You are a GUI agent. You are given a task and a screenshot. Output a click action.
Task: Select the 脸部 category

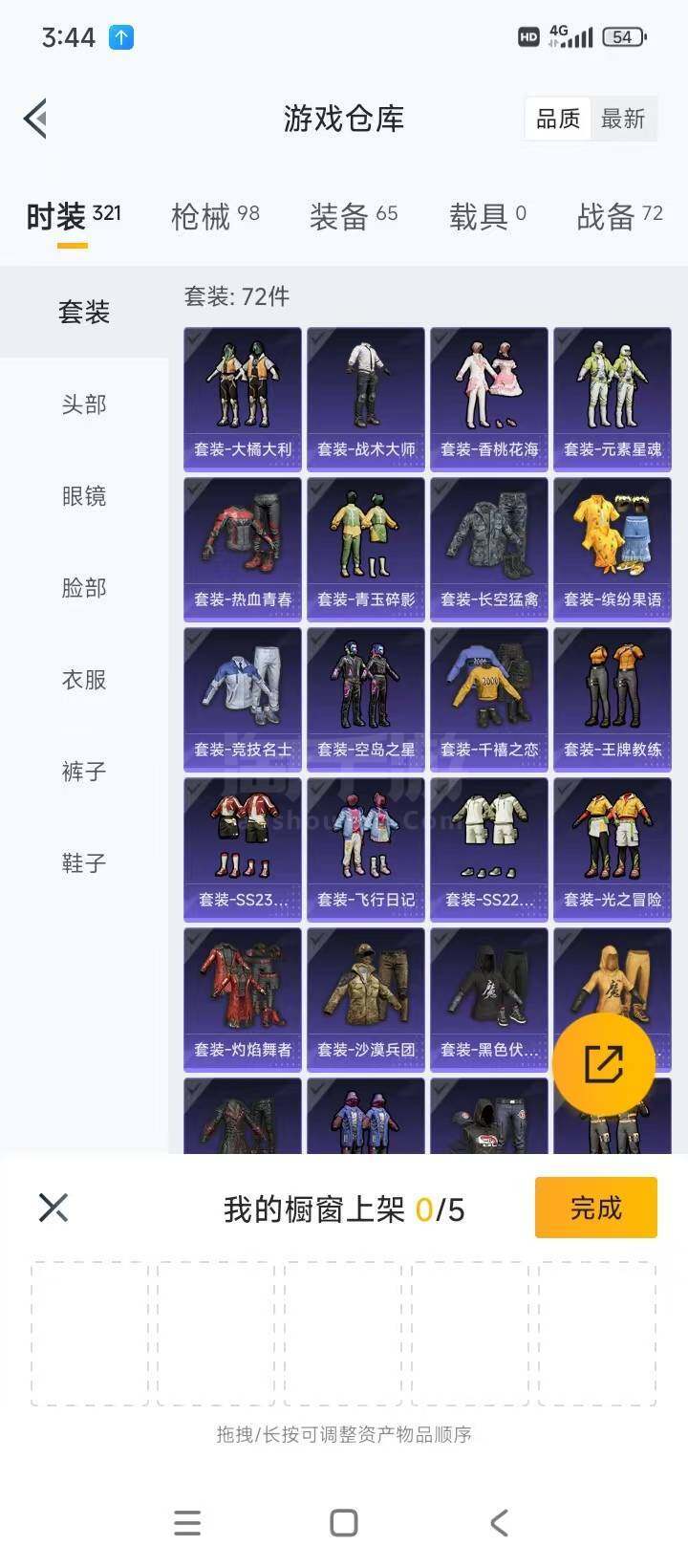coord(84,588)
